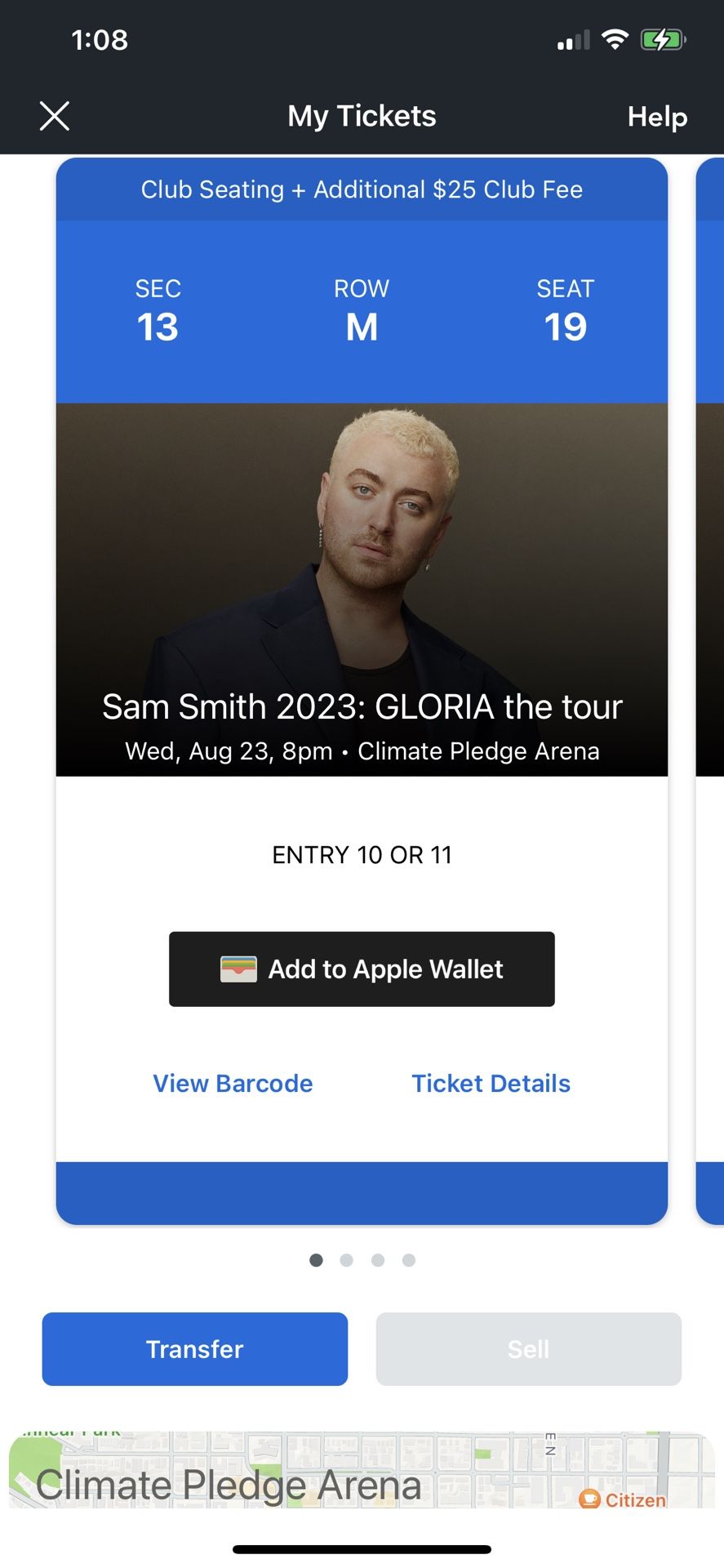This screenshot has width=724, height=1568.
Task: Add the ticket to Apple Wallet
Action: tap(362, 969)
